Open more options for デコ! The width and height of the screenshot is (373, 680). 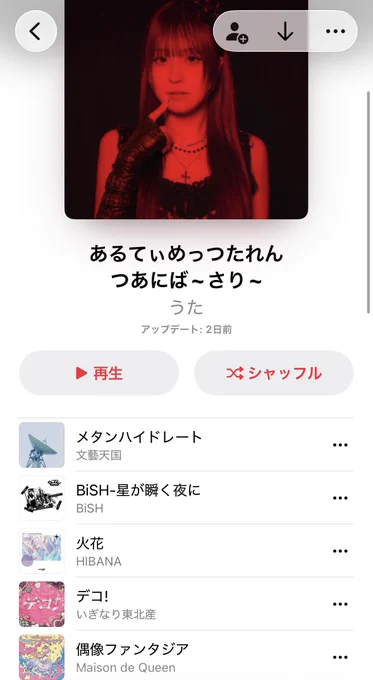[x=340, y=604]
